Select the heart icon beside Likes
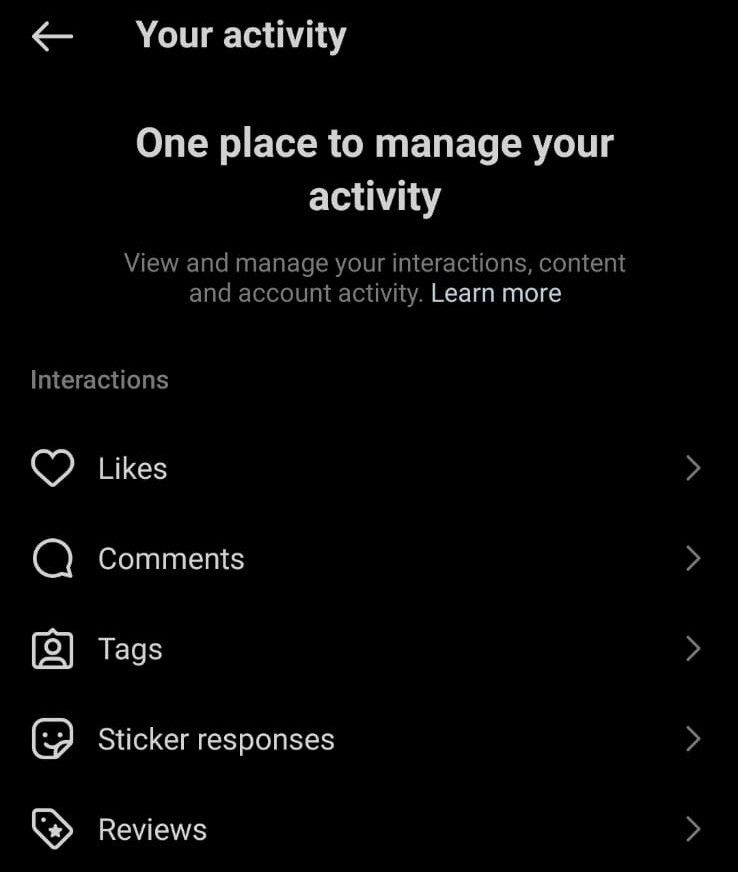 pos(53,468)
